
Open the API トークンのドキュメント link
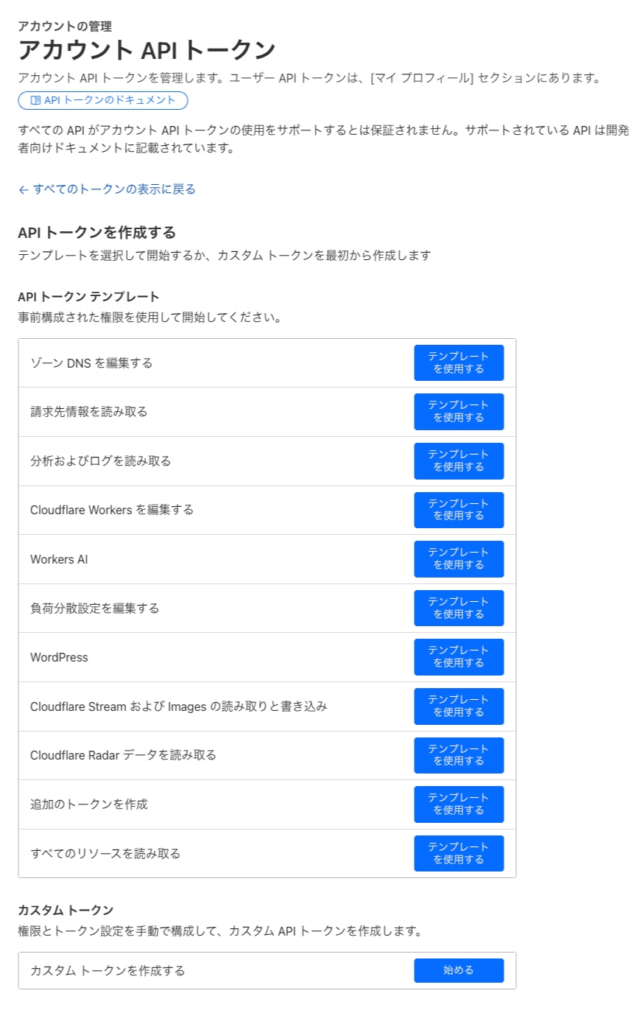(103, 100)
